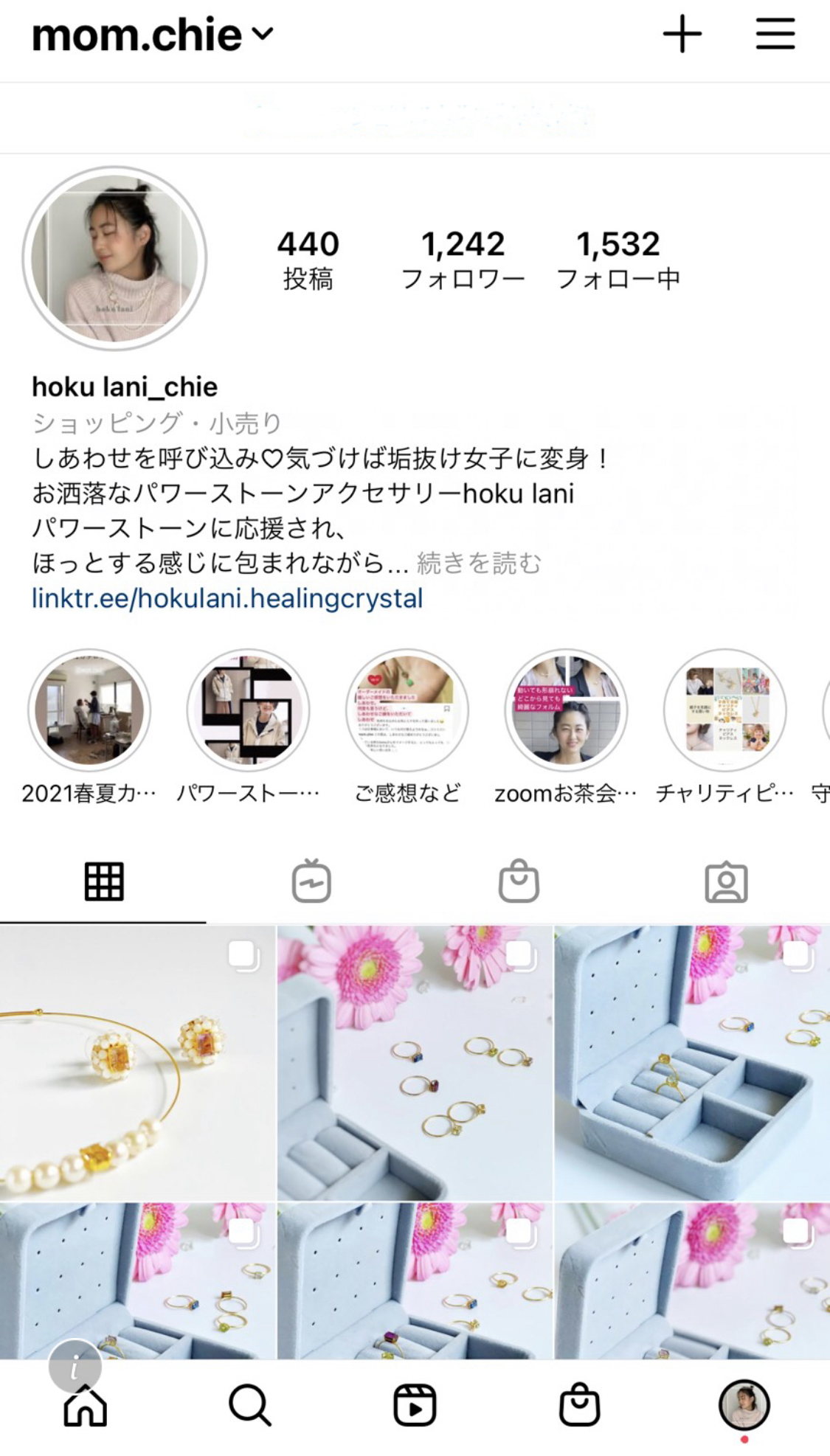830x1456 pixels.
Task: Open the linktr.ee/hokulani.healingcrystal link
Action: (227, 598)
